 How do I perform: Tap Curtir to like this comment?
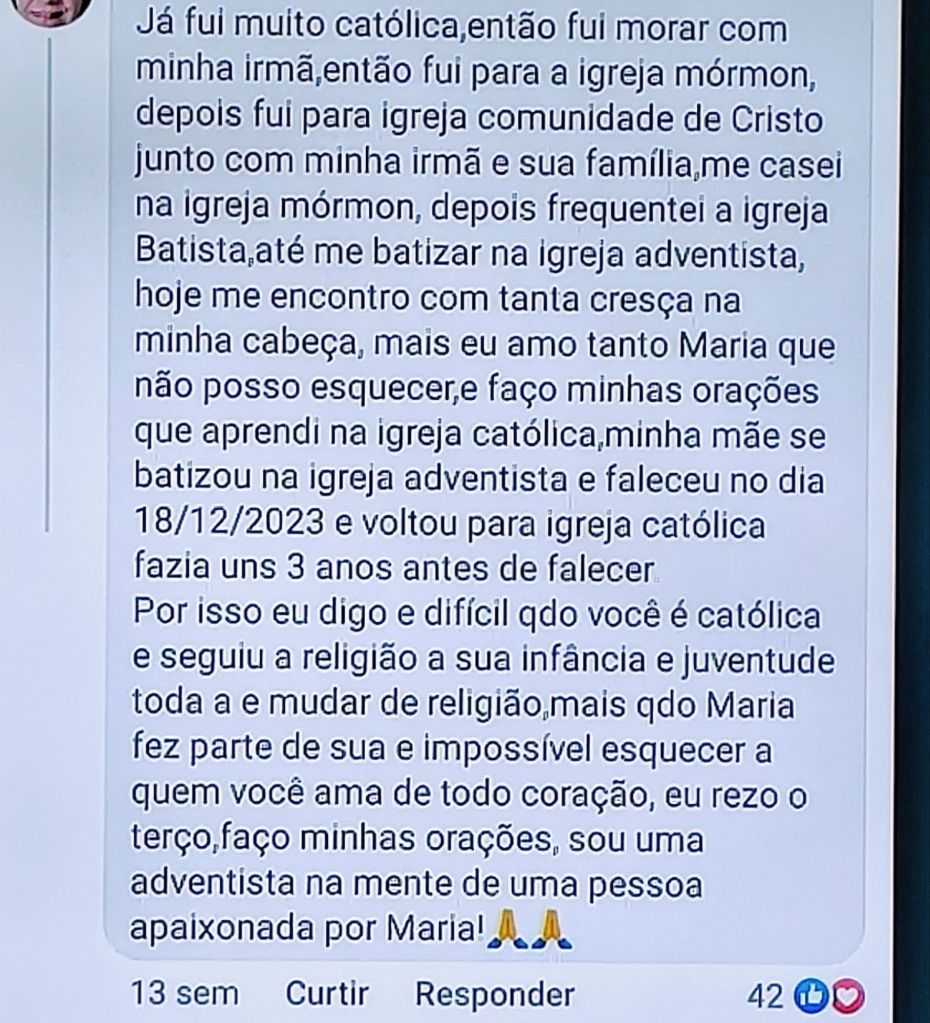(x=327, y=994)
